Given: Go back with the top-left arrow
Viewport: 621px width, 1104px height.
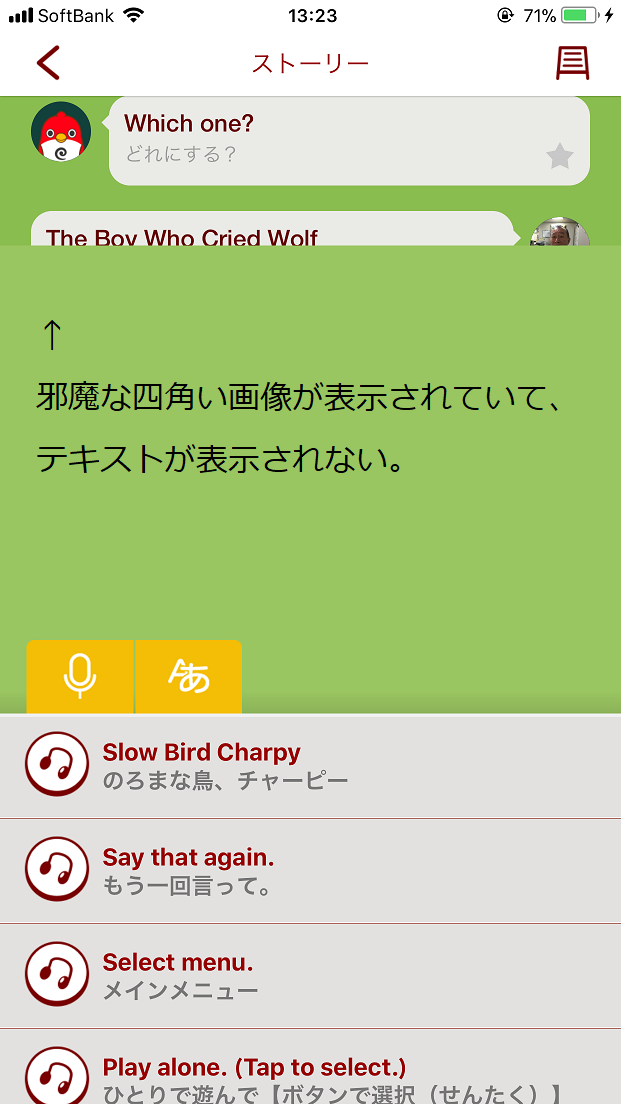Looking at the screenshot, I should [x=48, y=63].
